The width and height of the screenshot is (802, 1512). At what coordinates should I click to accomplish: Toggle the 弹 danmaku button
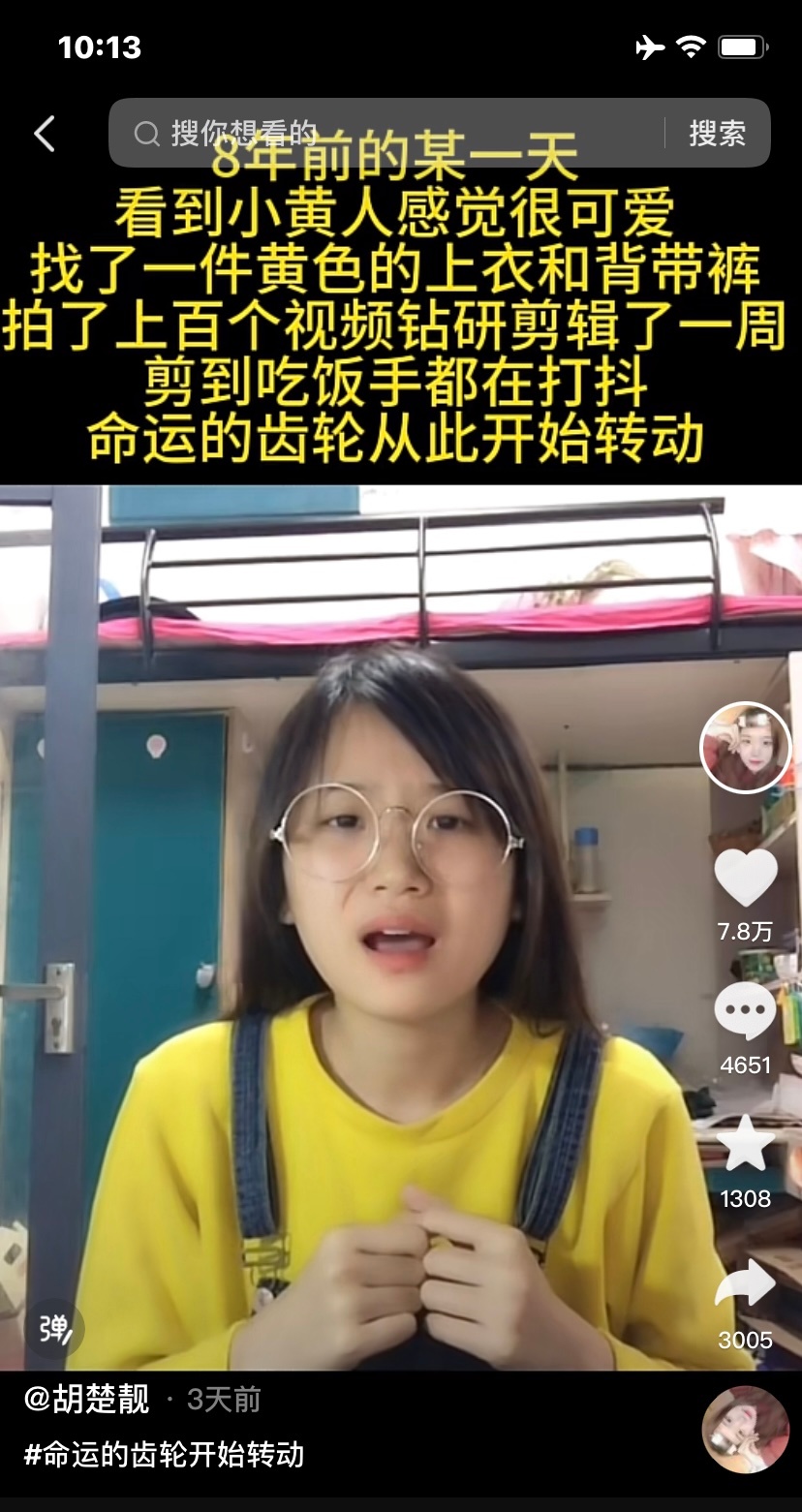click(x=55, y=1329)
